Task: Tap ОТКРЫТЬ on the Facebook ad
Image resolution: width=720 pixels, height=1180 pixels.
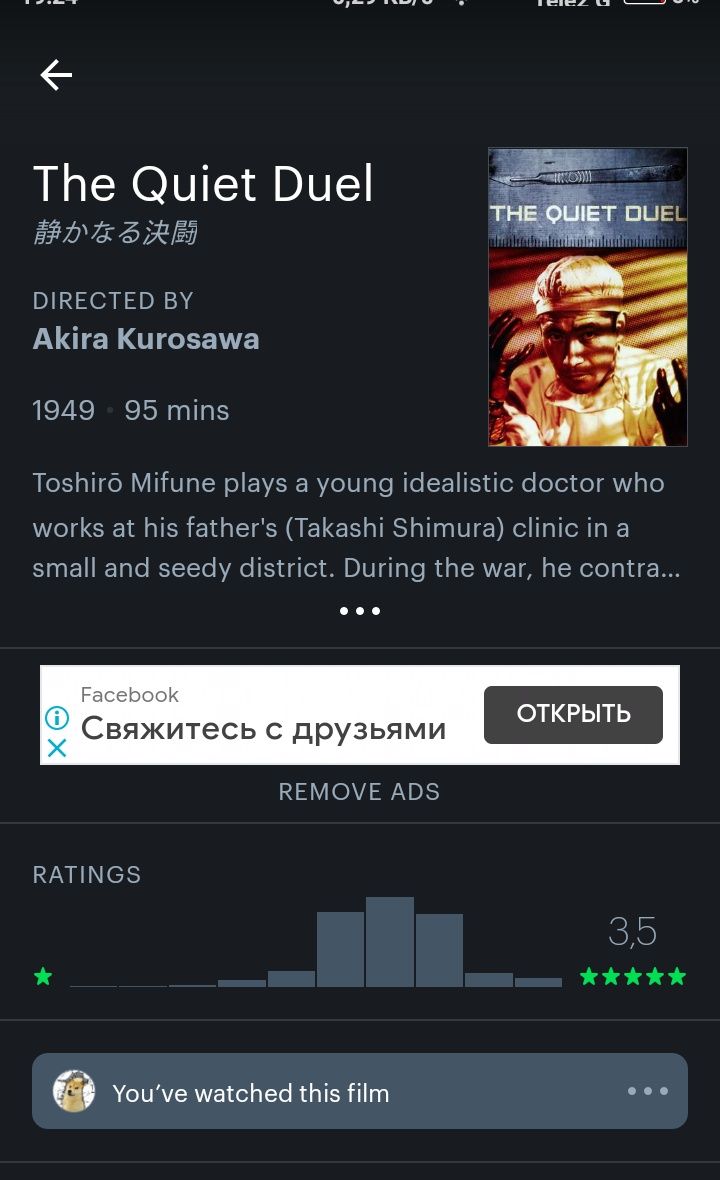Action: [573, 714]
